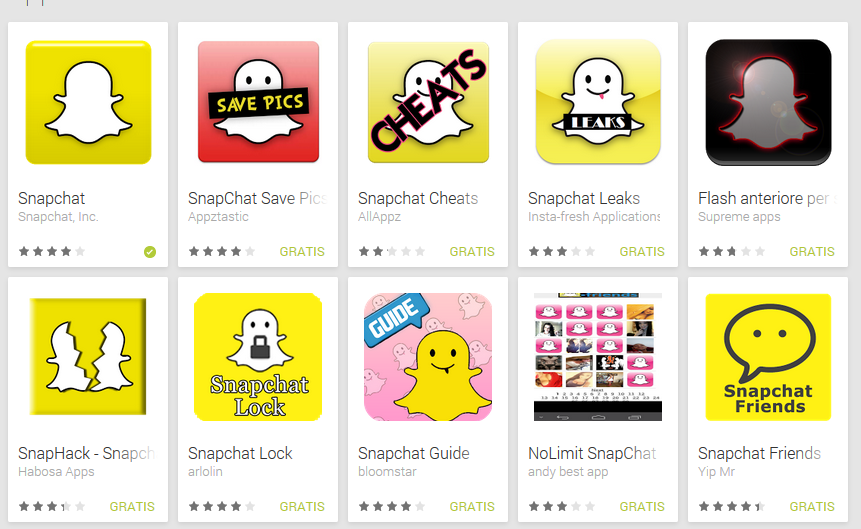The height and width of the screenshot is (529, 861).
Task: Open NoLimit SnapChat by andy best app
Action: (598, 357)
